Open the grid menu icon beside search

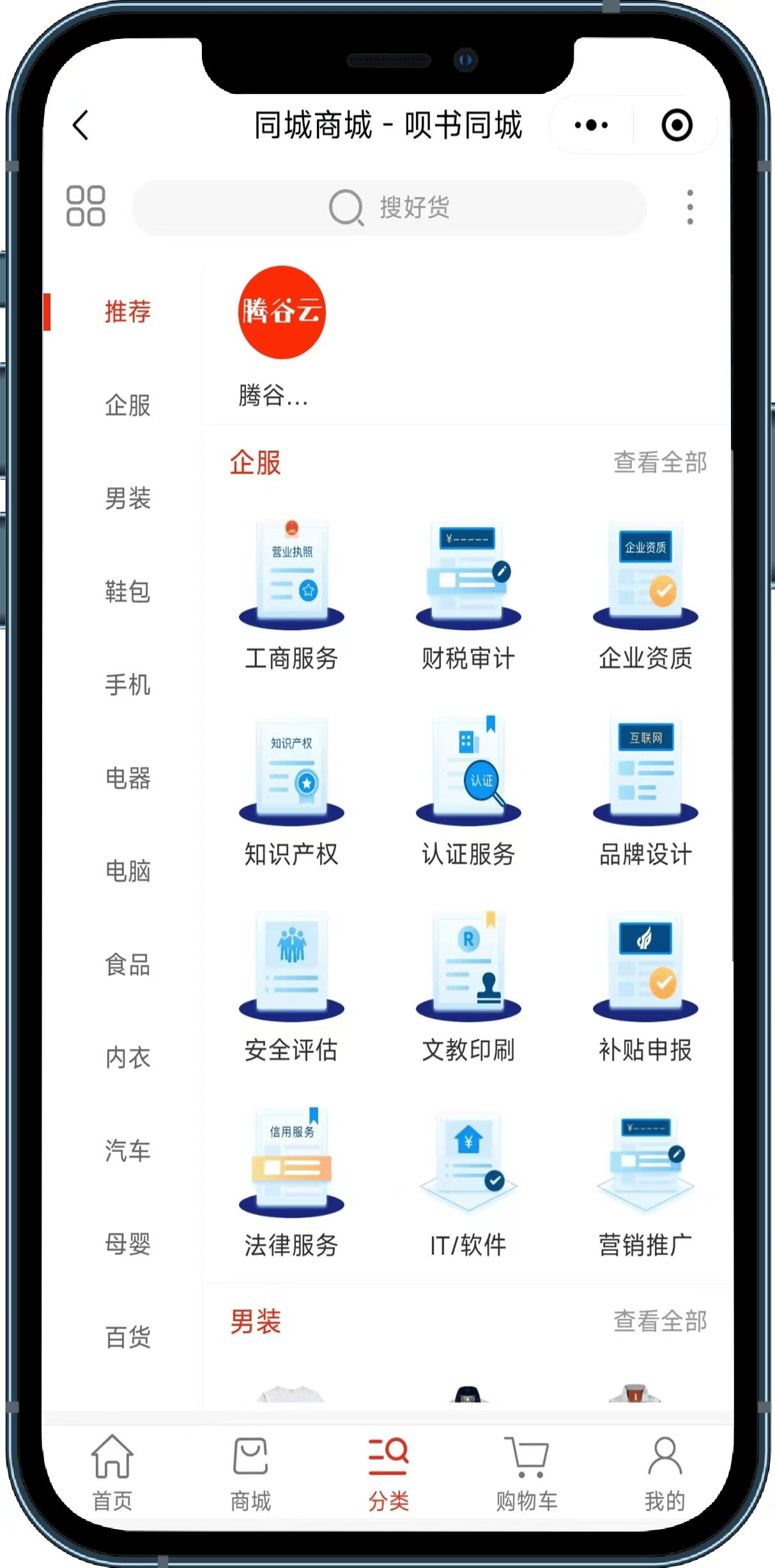pos(86,206)
